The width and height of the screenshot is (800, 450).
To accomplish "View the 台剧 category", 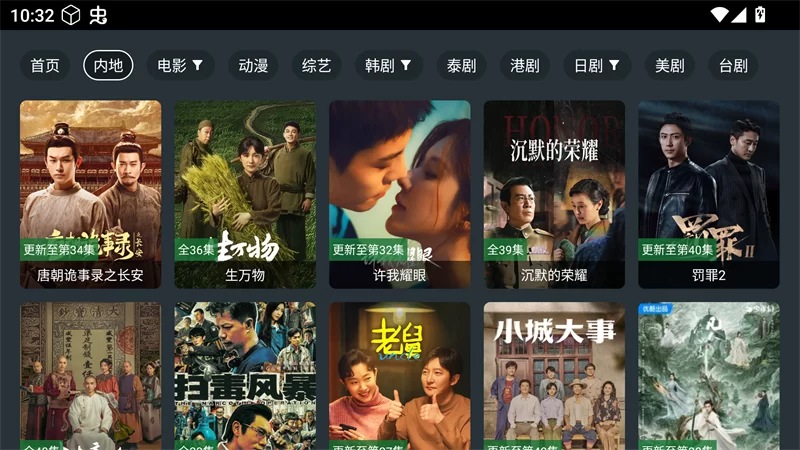I will 733,66.
